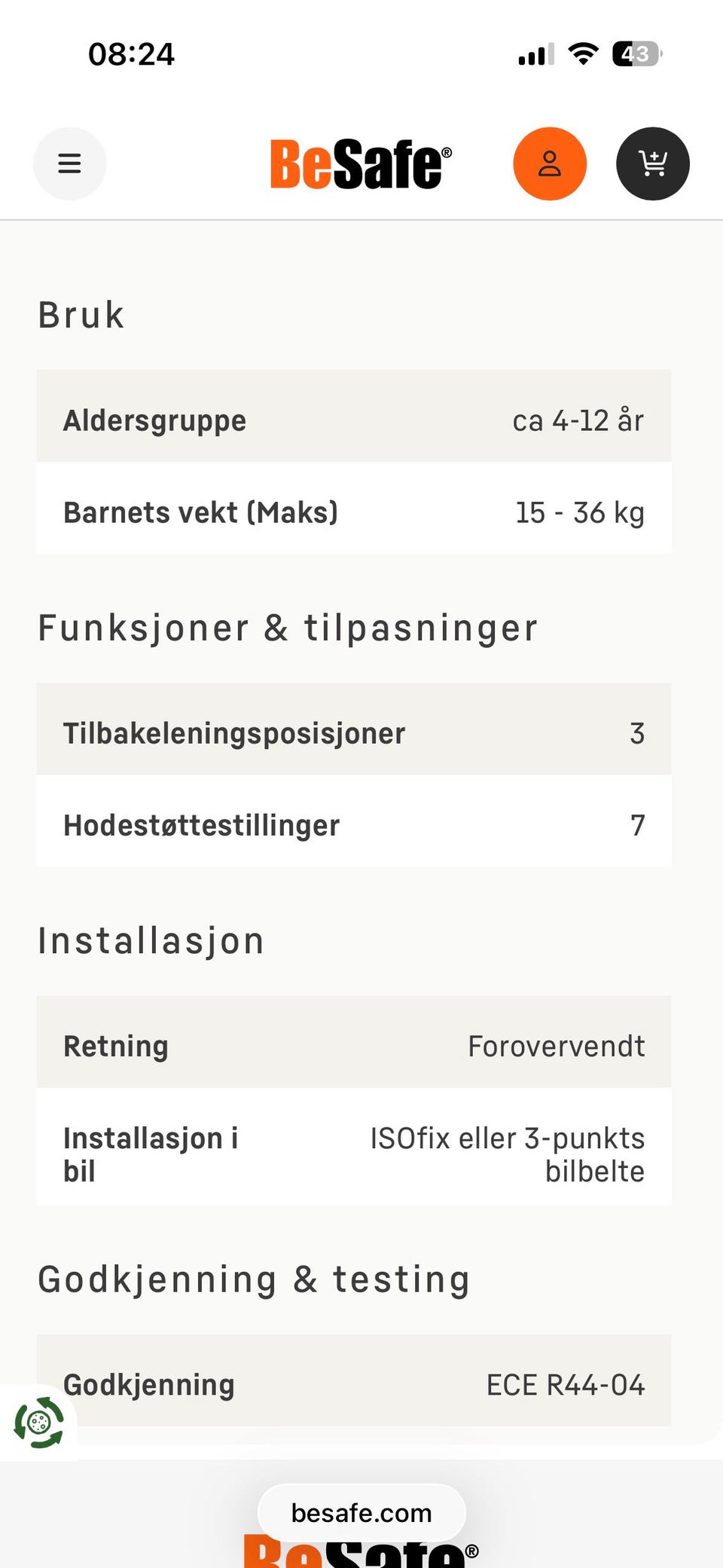Open the Installasjon section header
Viewport: 723px width, 1568px height.
pos(151,940)
